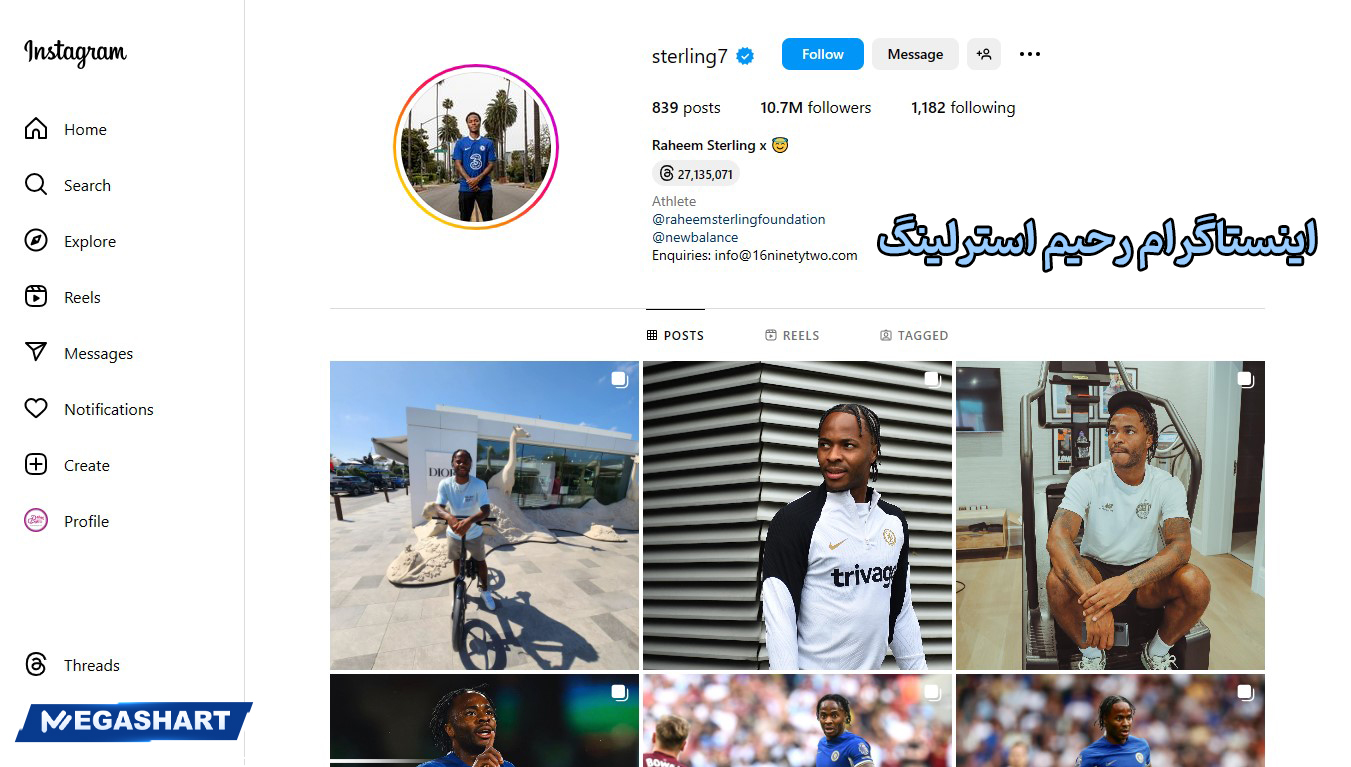The height and width of the screenshot is (767, 1351).
Task: Open the post with the white trivago jacket
Action: coord(797,515)
